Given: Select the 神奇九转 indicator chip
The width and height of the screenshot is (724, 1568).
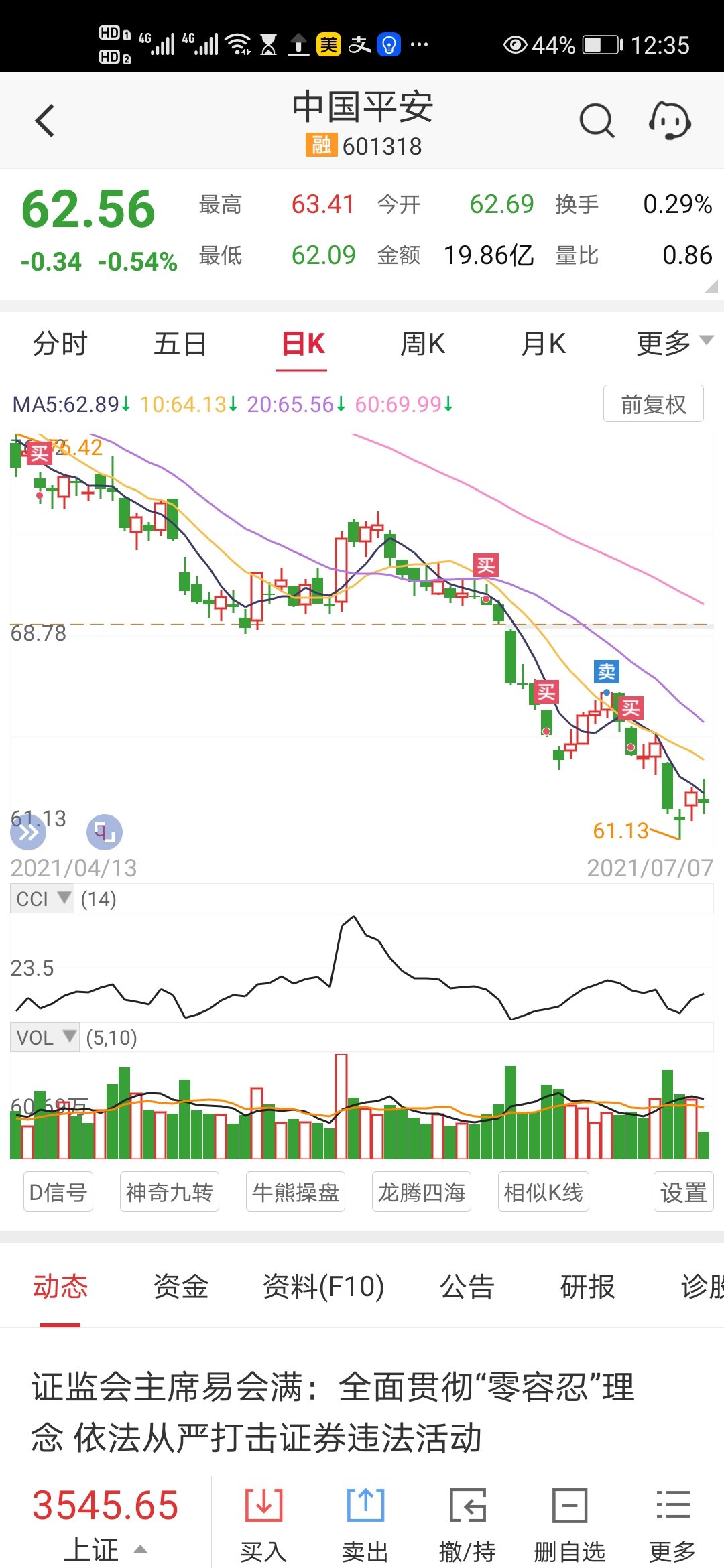Looking at the screenshot, I should pyautogui.click(x=169, y=1192).
